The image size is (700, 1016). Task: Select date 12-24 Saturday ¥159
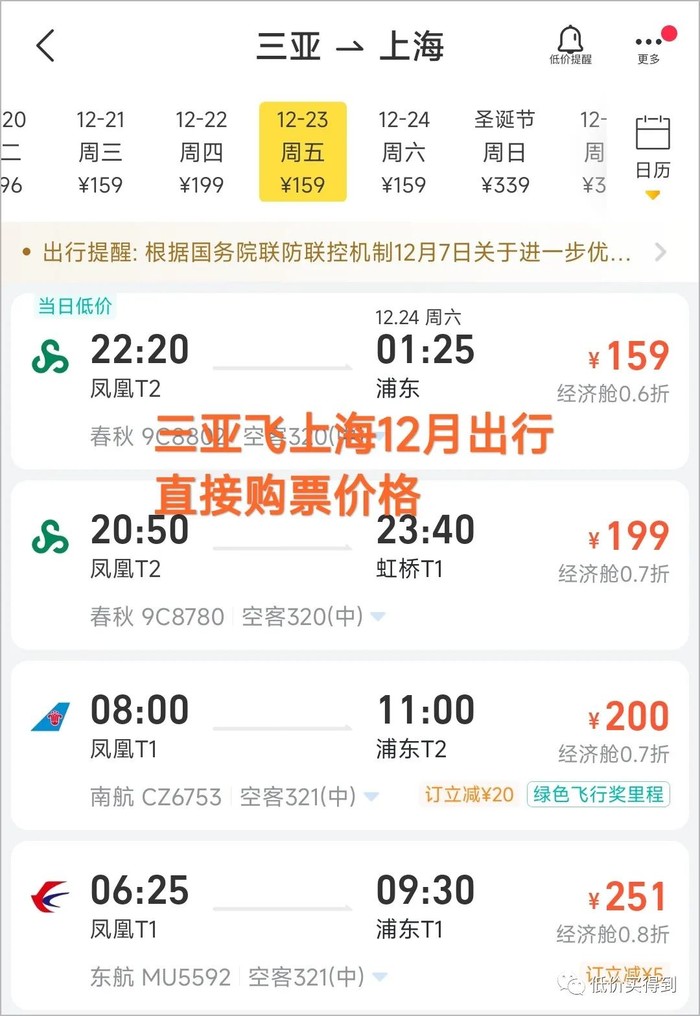[403, 152]
